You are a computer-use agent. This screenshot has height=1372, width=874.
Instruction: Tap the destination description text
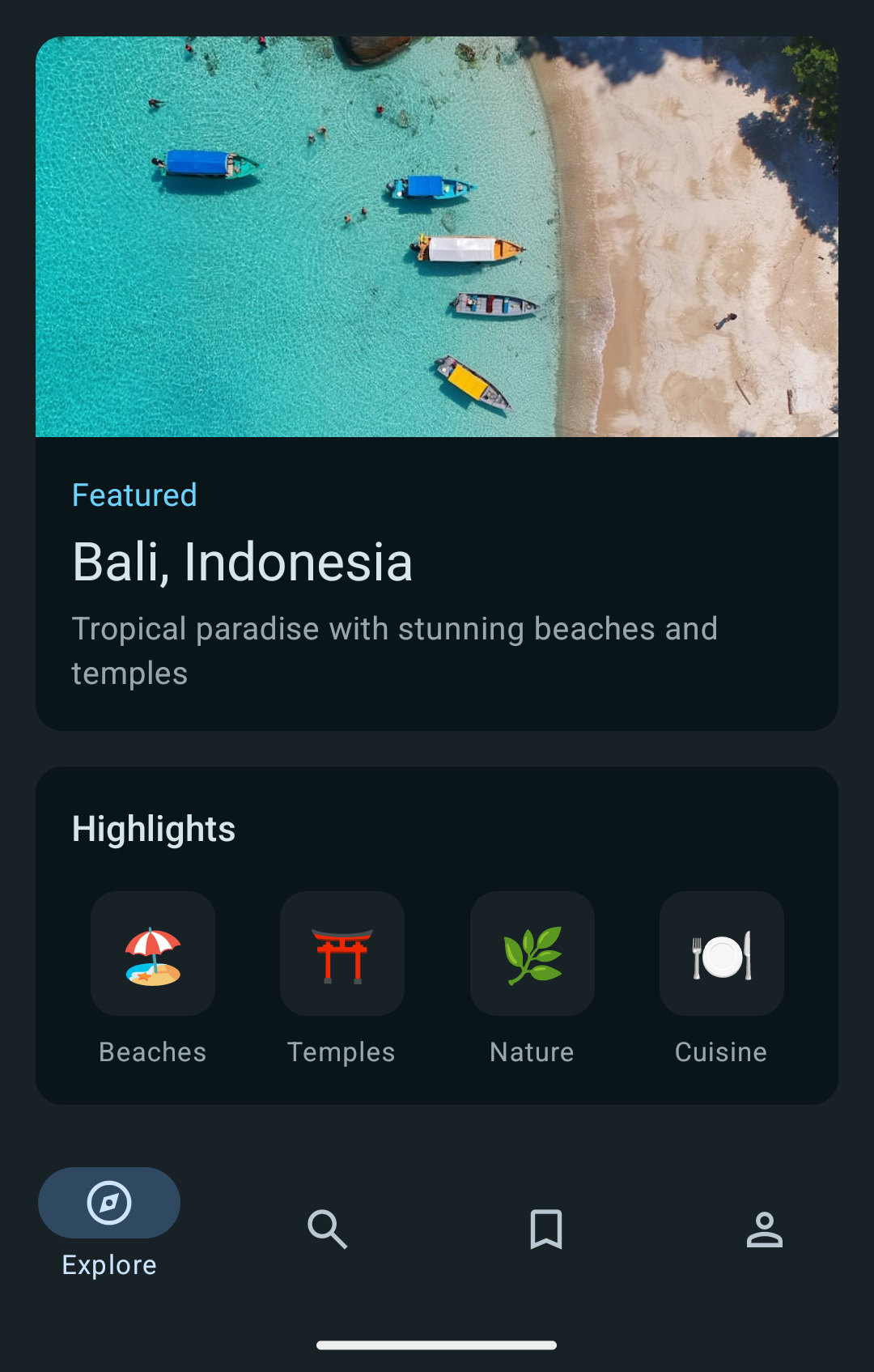pos(394,649)
